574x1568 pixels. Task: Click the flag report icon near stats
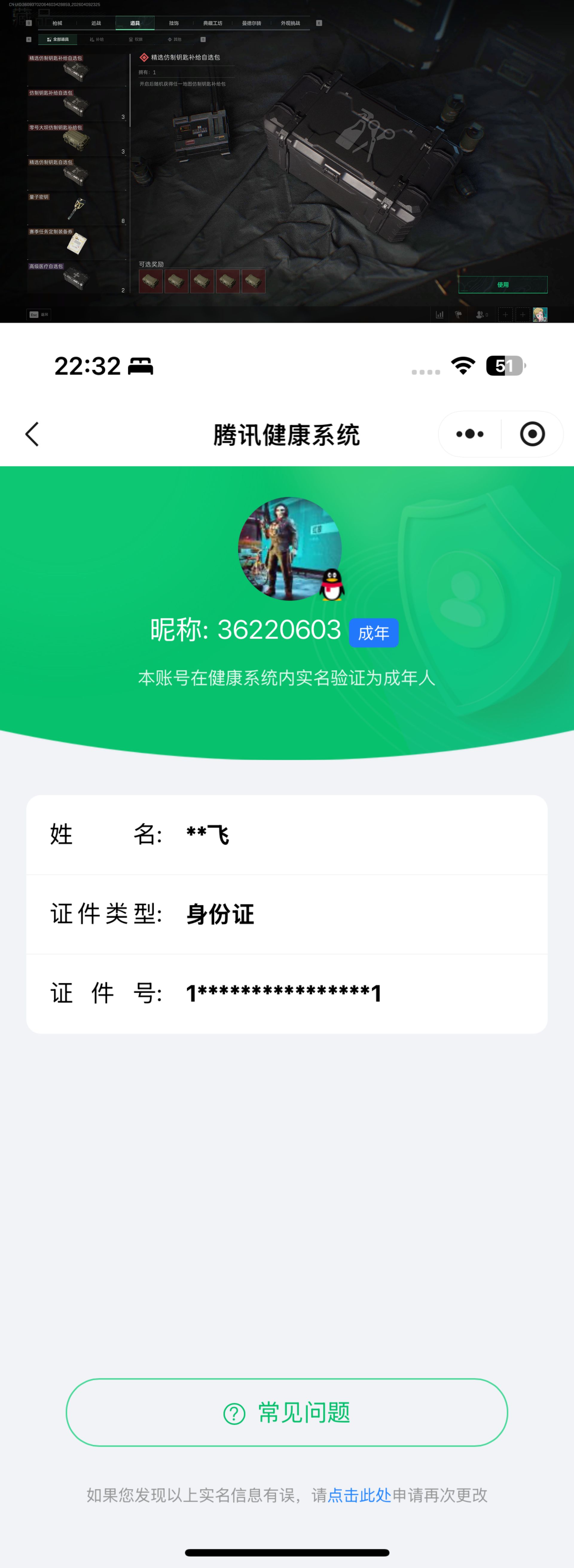(x=459, y=315)
